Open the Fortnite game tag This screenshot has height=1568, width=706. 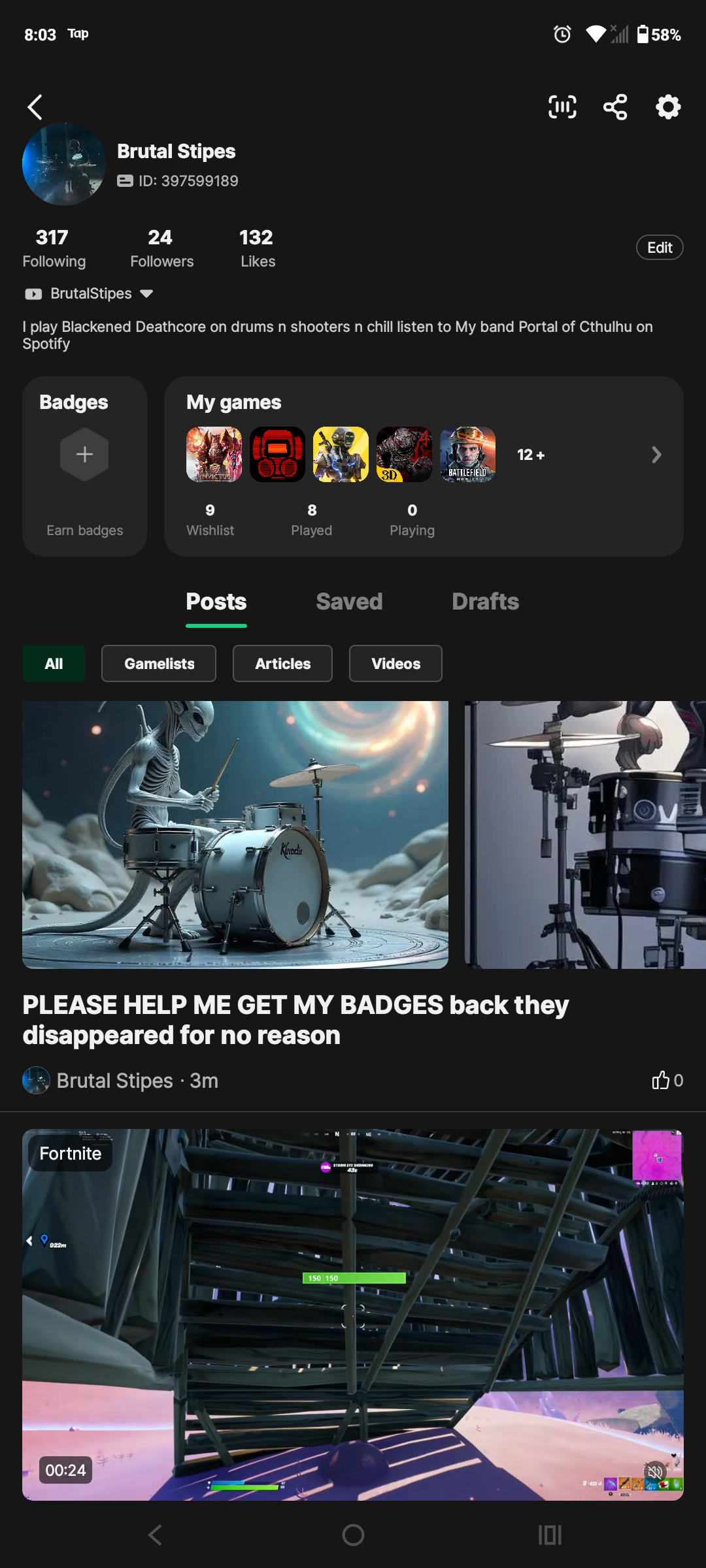[69, 1153]
